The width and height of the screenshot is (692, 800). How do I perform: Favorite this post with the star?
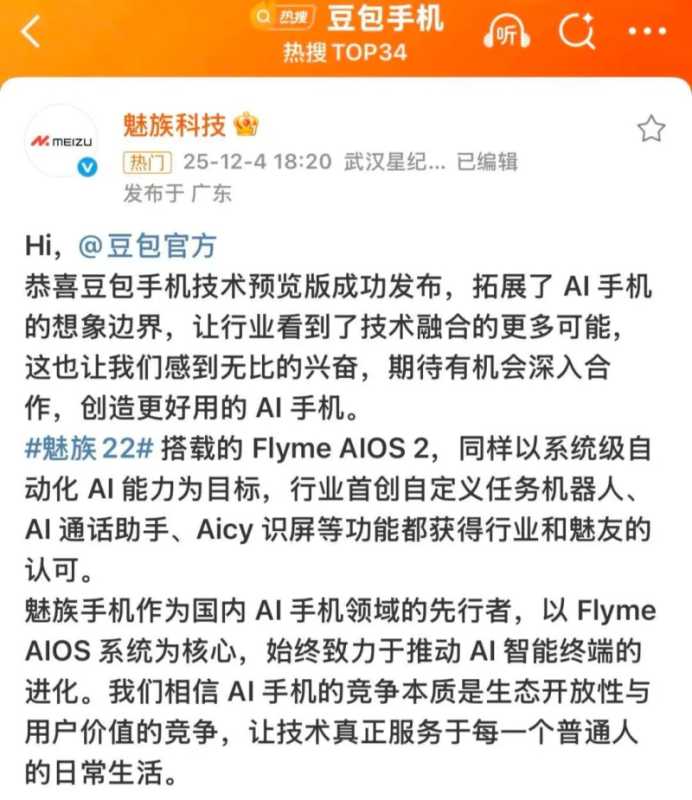point(651,129)
